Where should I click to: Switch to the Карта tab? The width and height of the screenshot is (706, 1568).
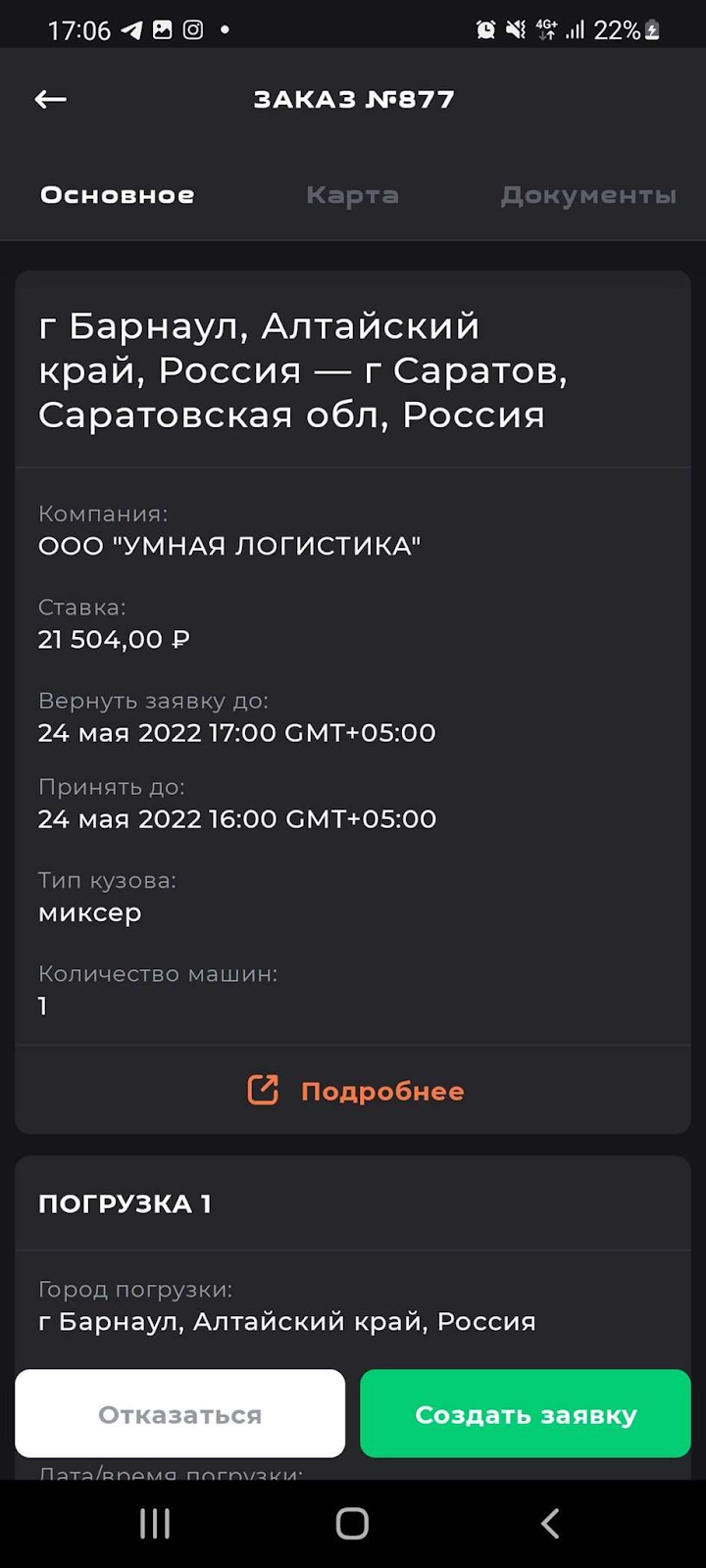[352, 195]
